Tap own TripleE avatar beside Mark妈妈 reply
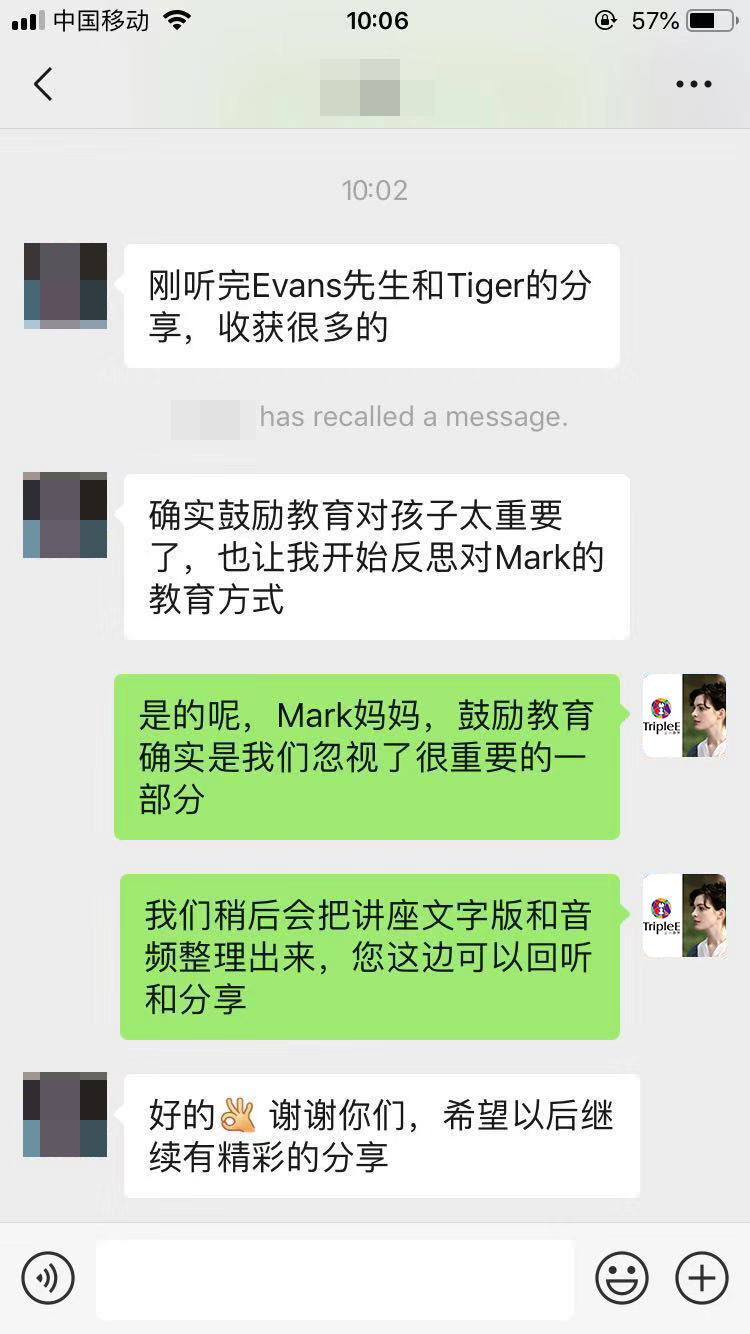The image size is (750, 1334). tap(684, 716)
